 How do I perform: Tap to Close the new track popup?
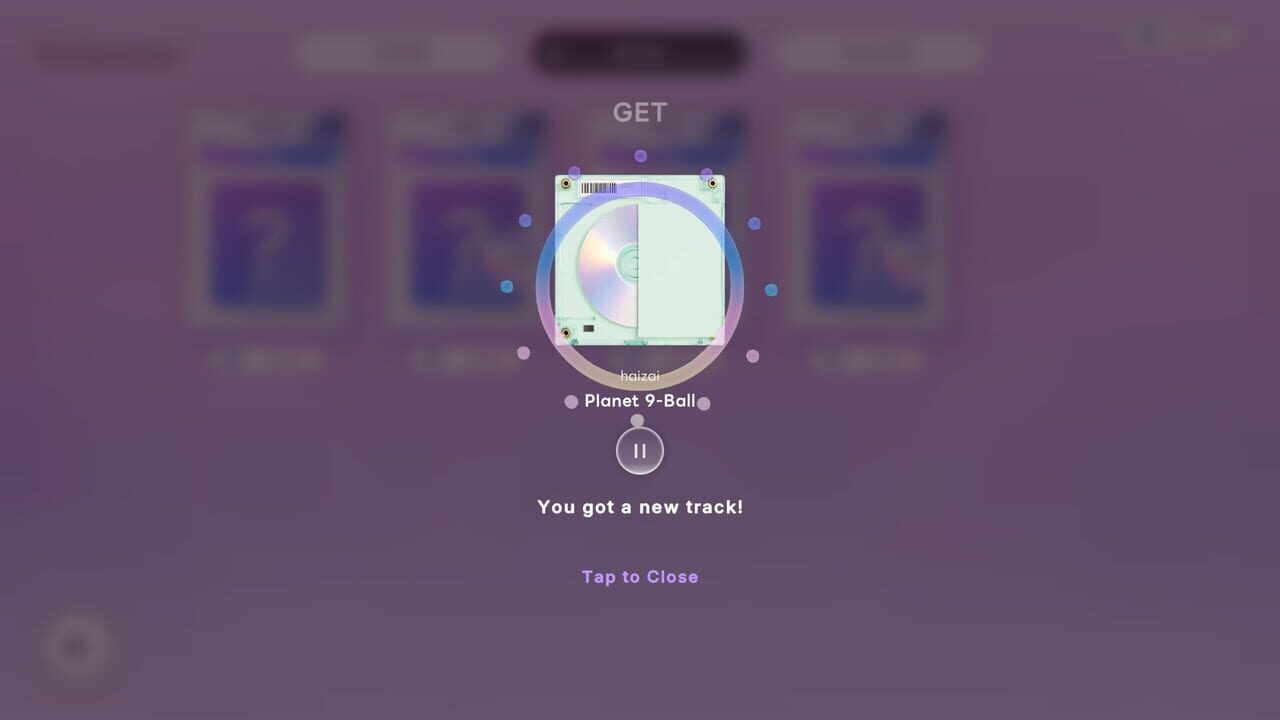[640, 577]
